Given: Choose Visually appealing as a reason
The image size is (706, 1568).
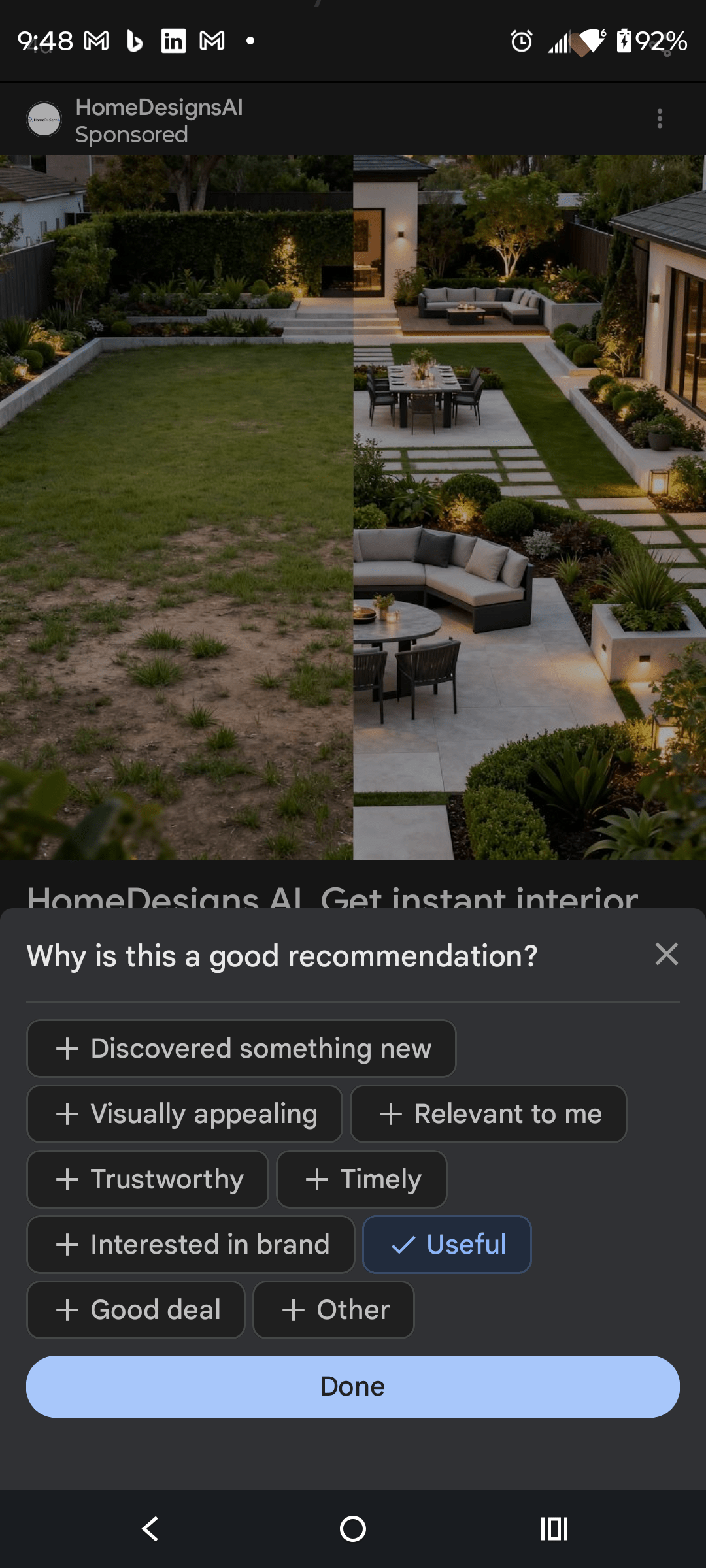Looking at the screenshot, I should 184,1114.
